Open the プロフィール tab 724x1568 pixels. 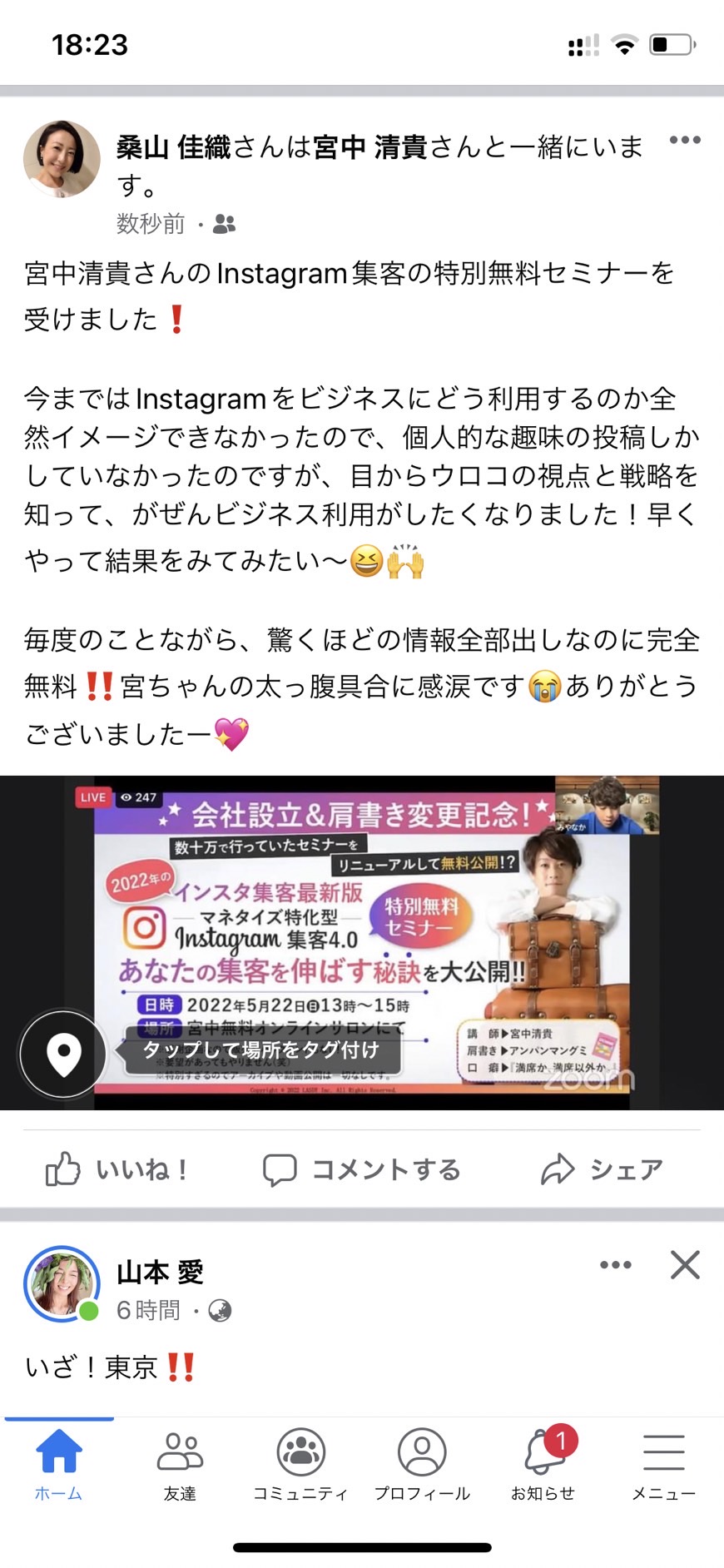point(422,1465)
